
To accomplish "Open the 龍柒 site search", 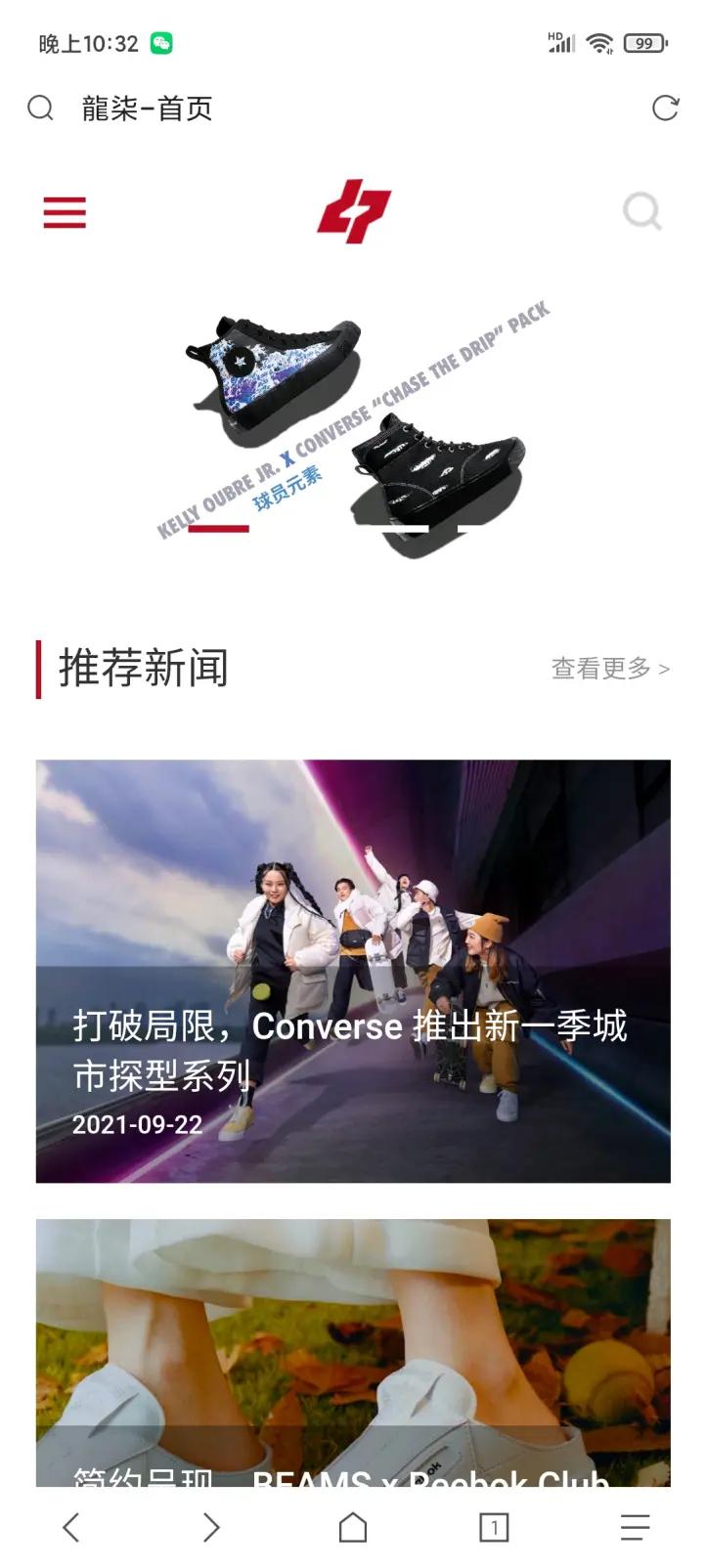I will (642, 210).
